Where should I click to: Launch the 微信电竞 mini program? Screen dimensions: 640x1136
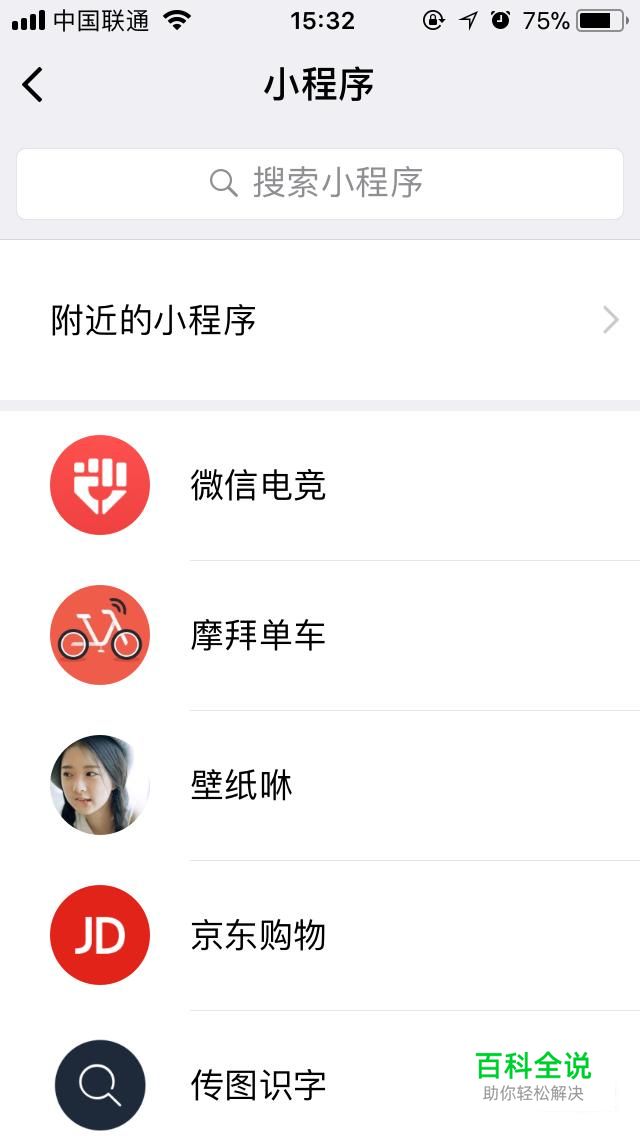tap(258, 486)
